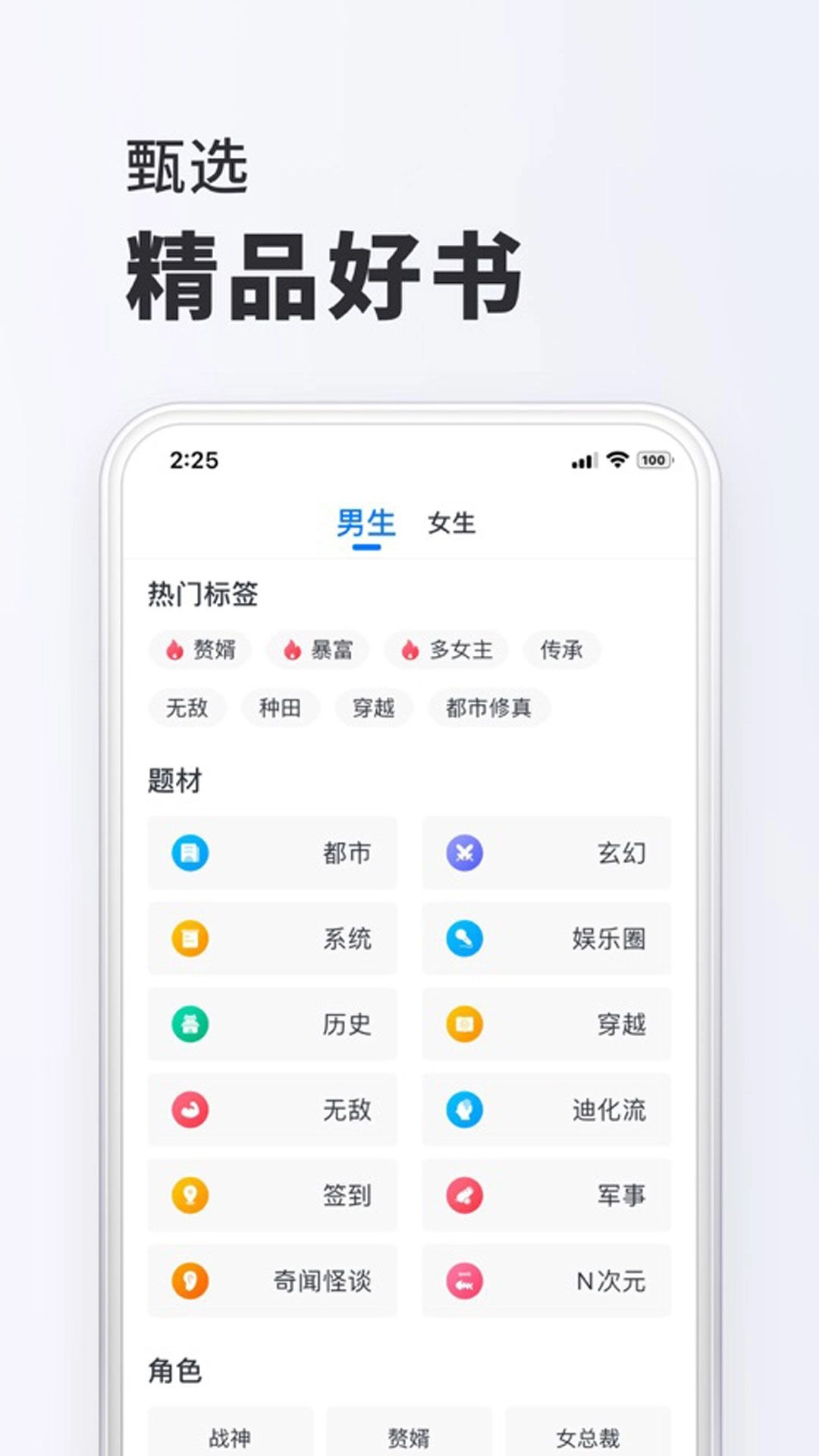Open the 奇闻怪谈 lightbulb icon
819x1456 pixels.
(x=190, y=1282)
